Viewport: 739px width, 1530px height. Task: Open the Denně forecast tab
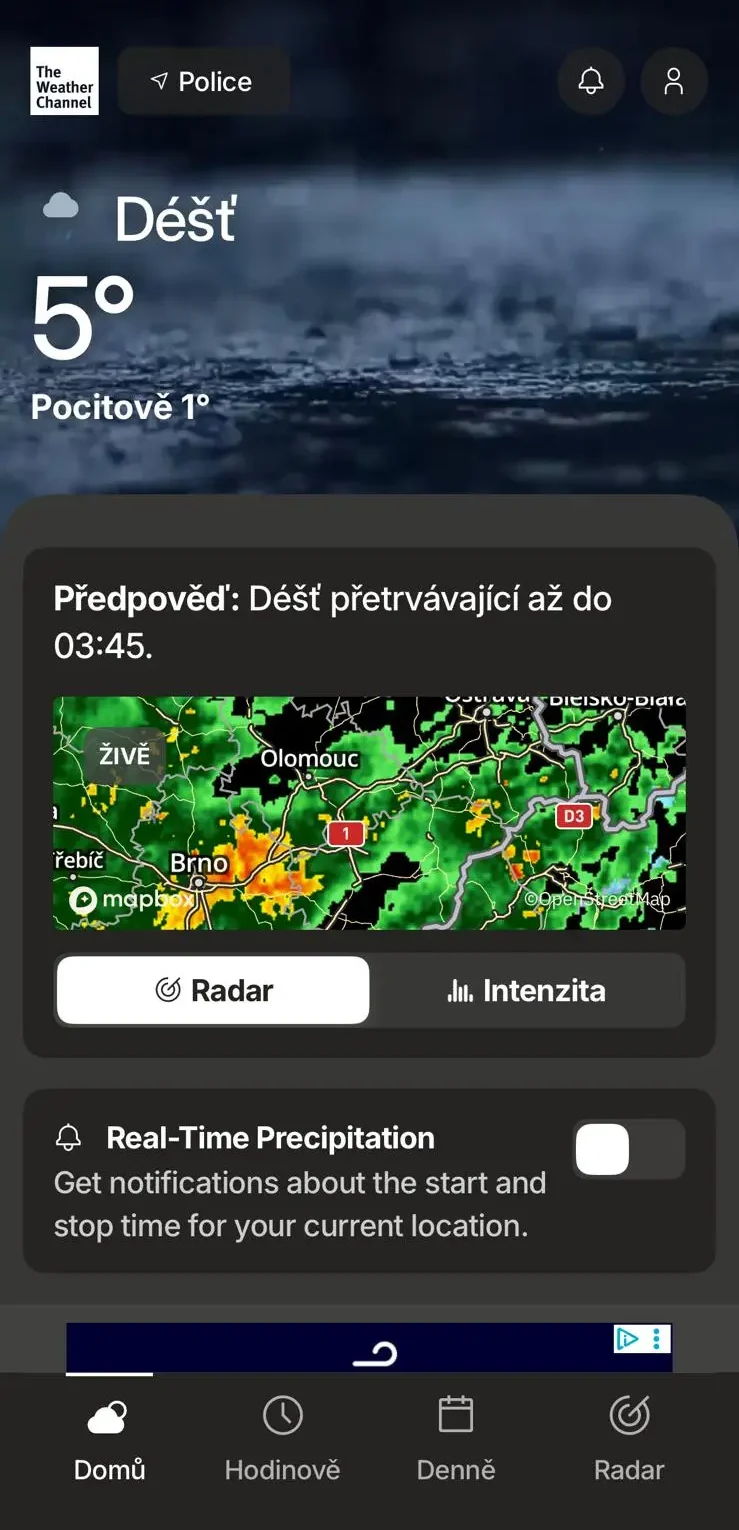pyautogui.click(x=456, y=1440)
